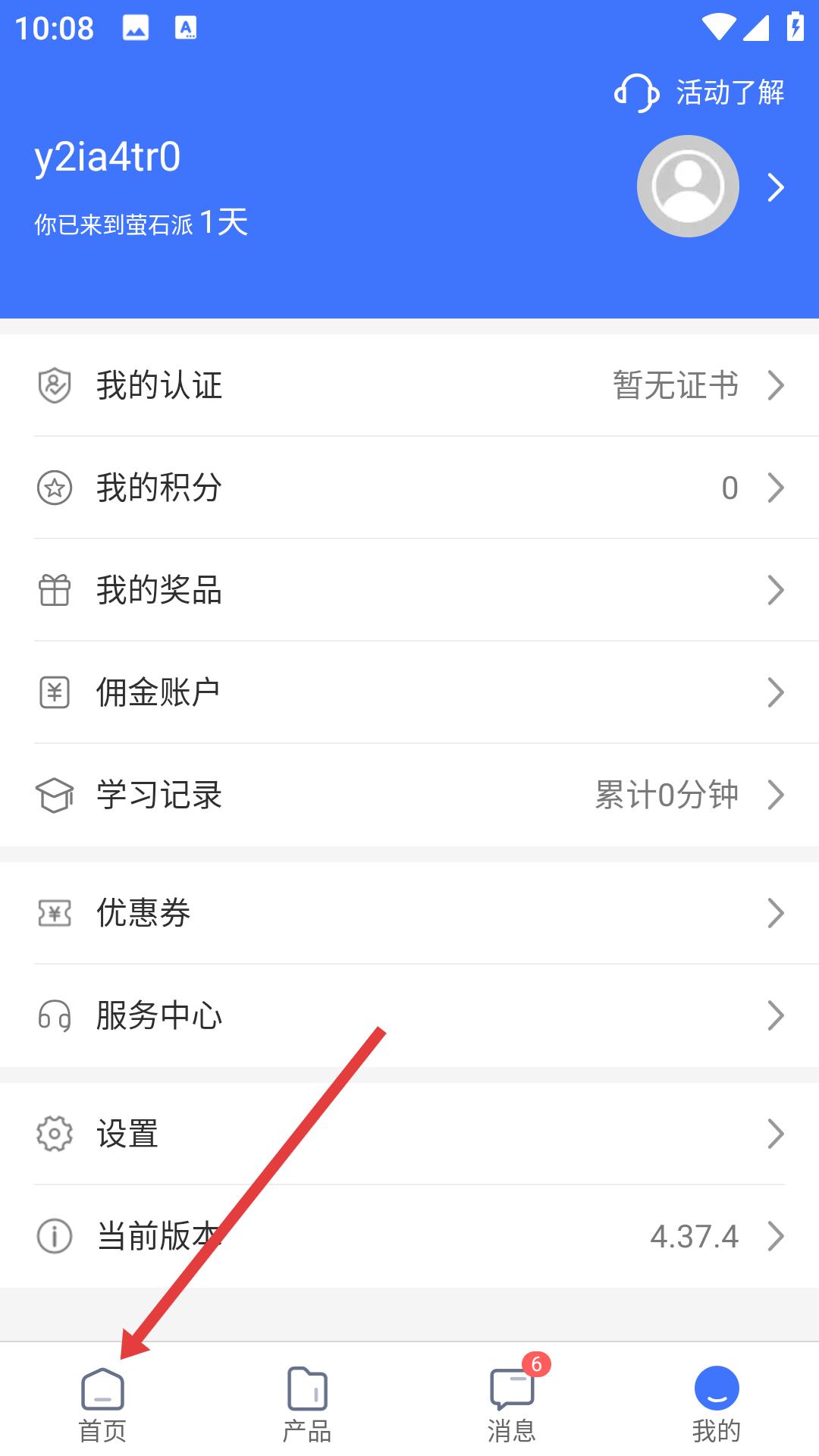Open 活动了解 customer service link

pos(699,93)
